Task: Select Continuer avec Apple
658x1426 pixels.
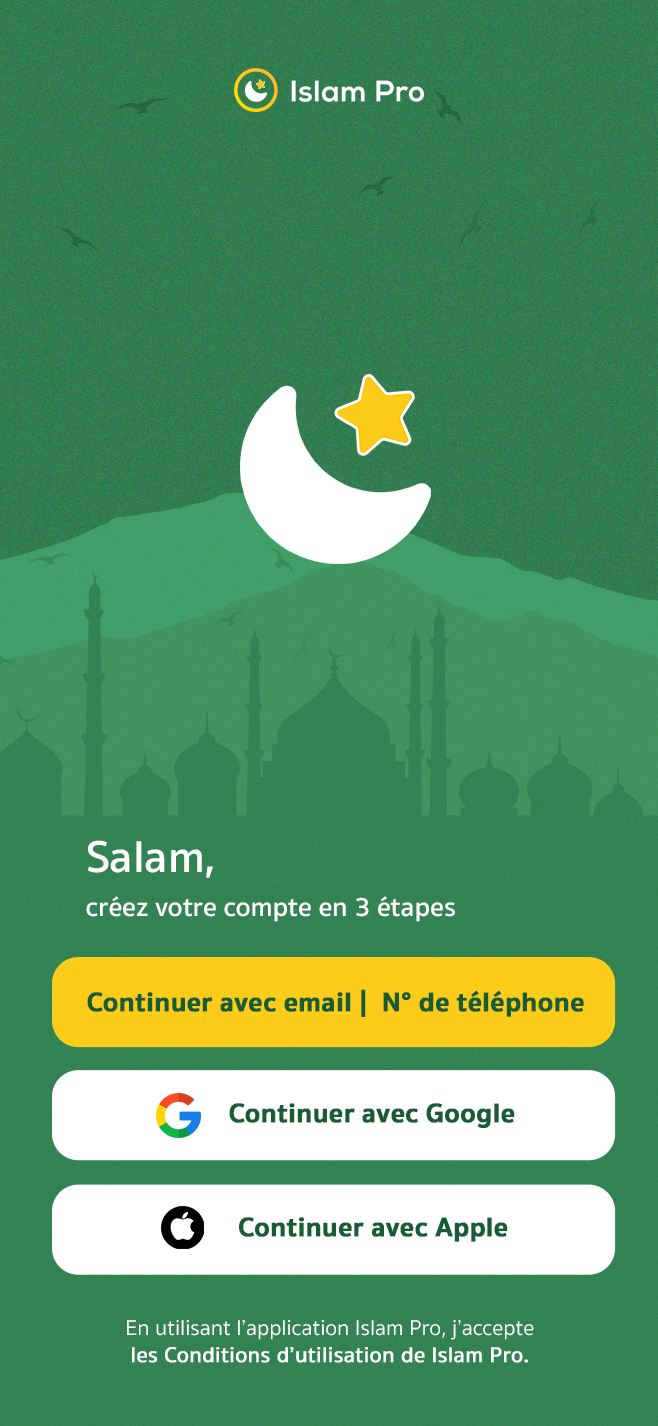Action: pyautogui.click(x=333, y=1229)
